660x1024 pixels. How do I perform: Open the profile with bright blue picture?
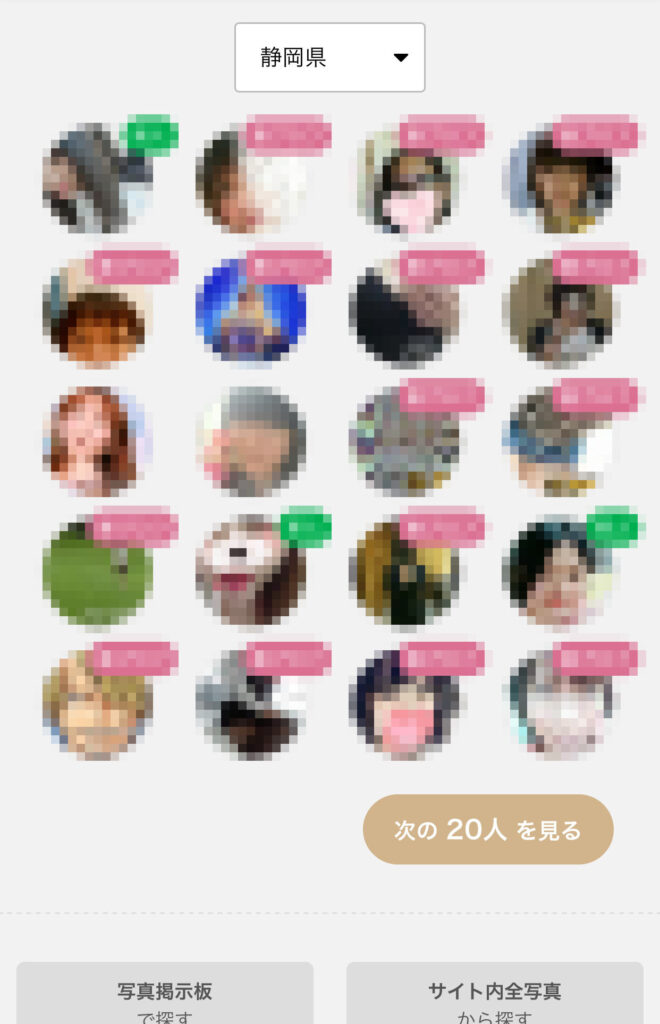[250, 310]
